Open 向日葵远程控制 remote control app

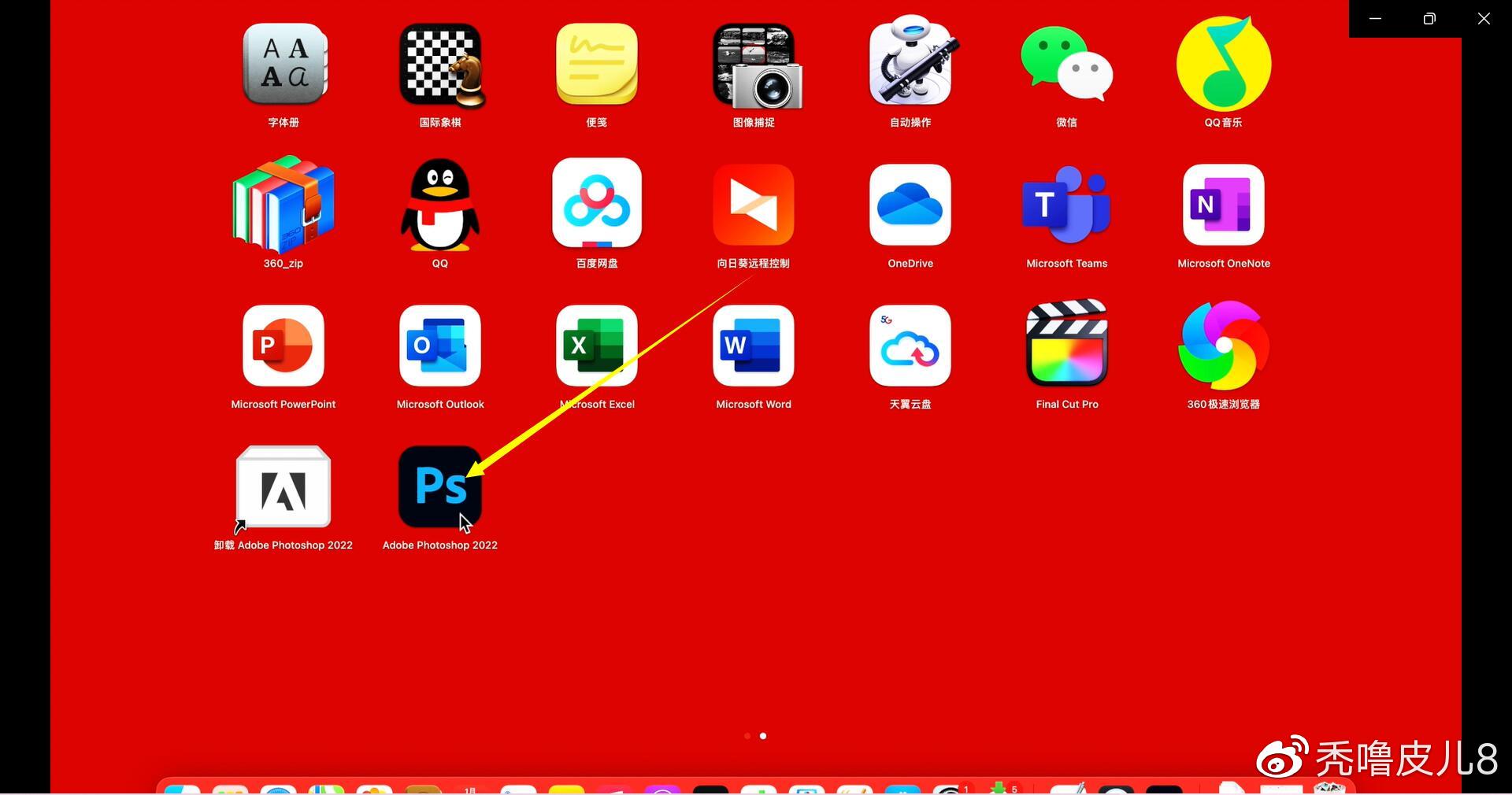(754, 205)
